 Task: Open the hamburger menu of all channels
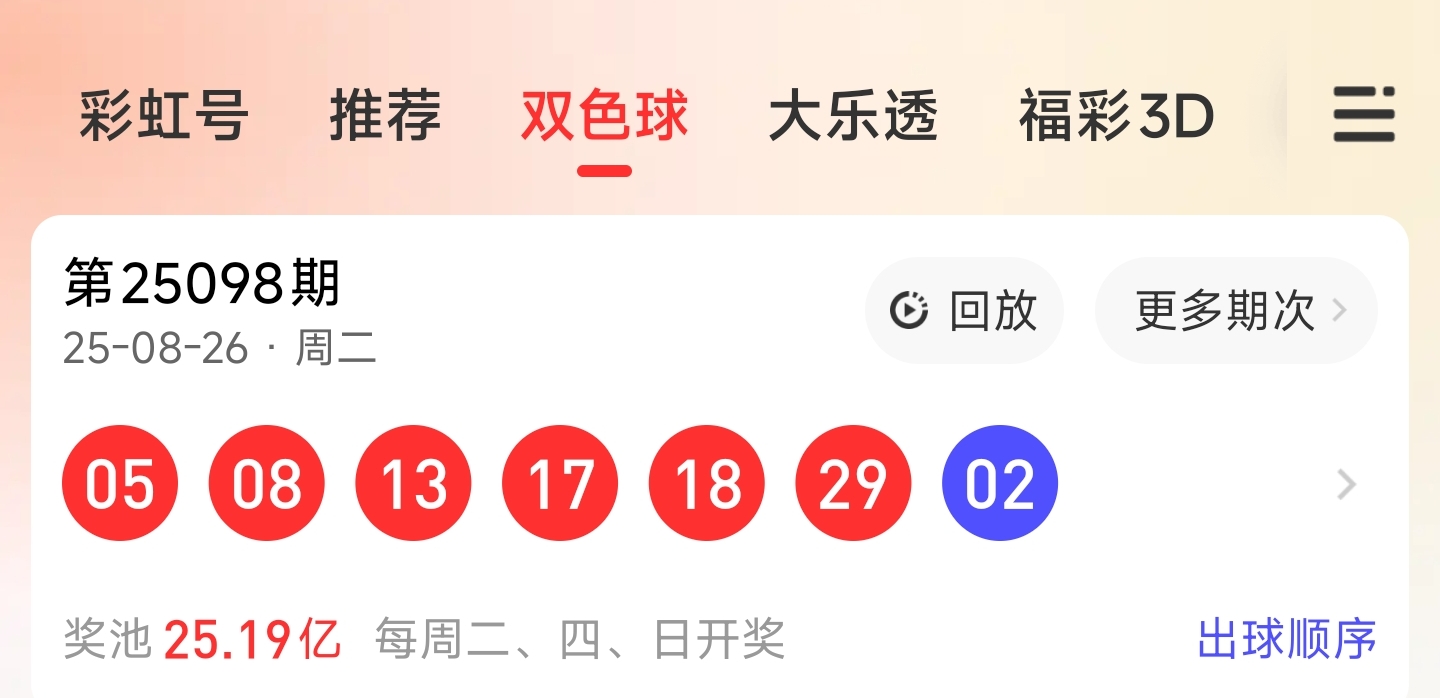click(x=1364, y=114)
